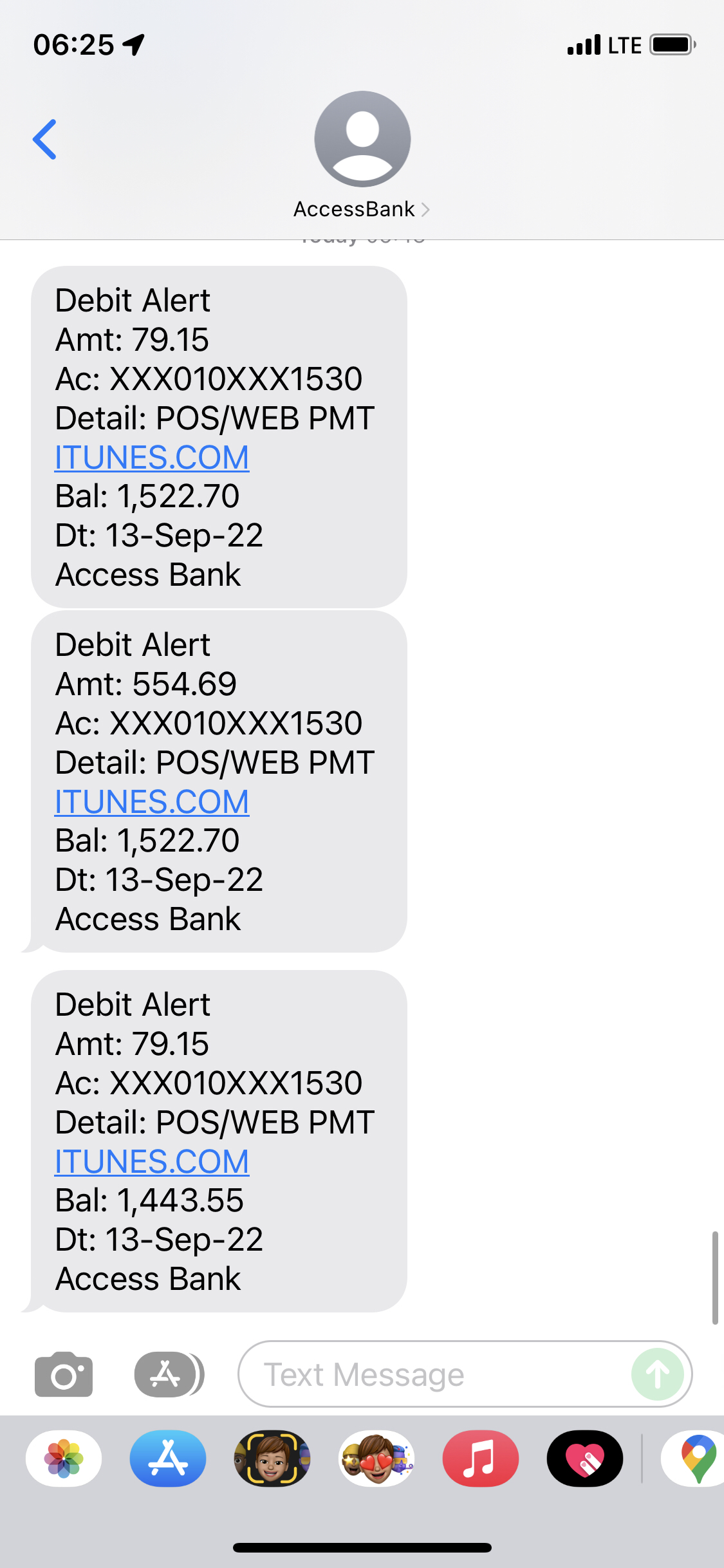The height and width of the screenshot is (1568, 724).
Task: Open the Photos app in the app strip
Action: [x=64, y=1458]
